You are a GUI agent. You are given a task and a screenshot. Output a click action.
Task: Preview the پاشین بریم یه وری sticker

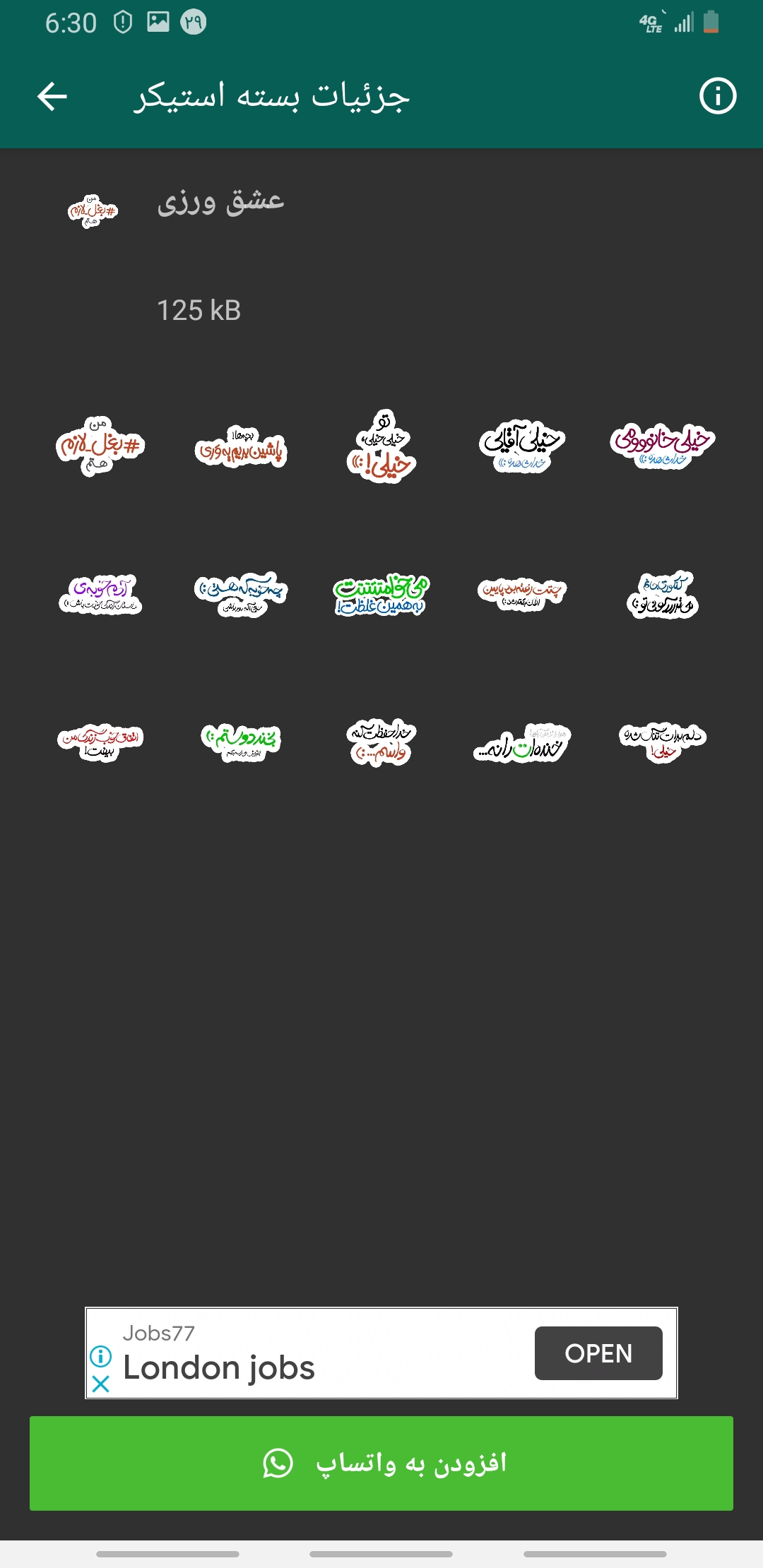coord(241,446)
